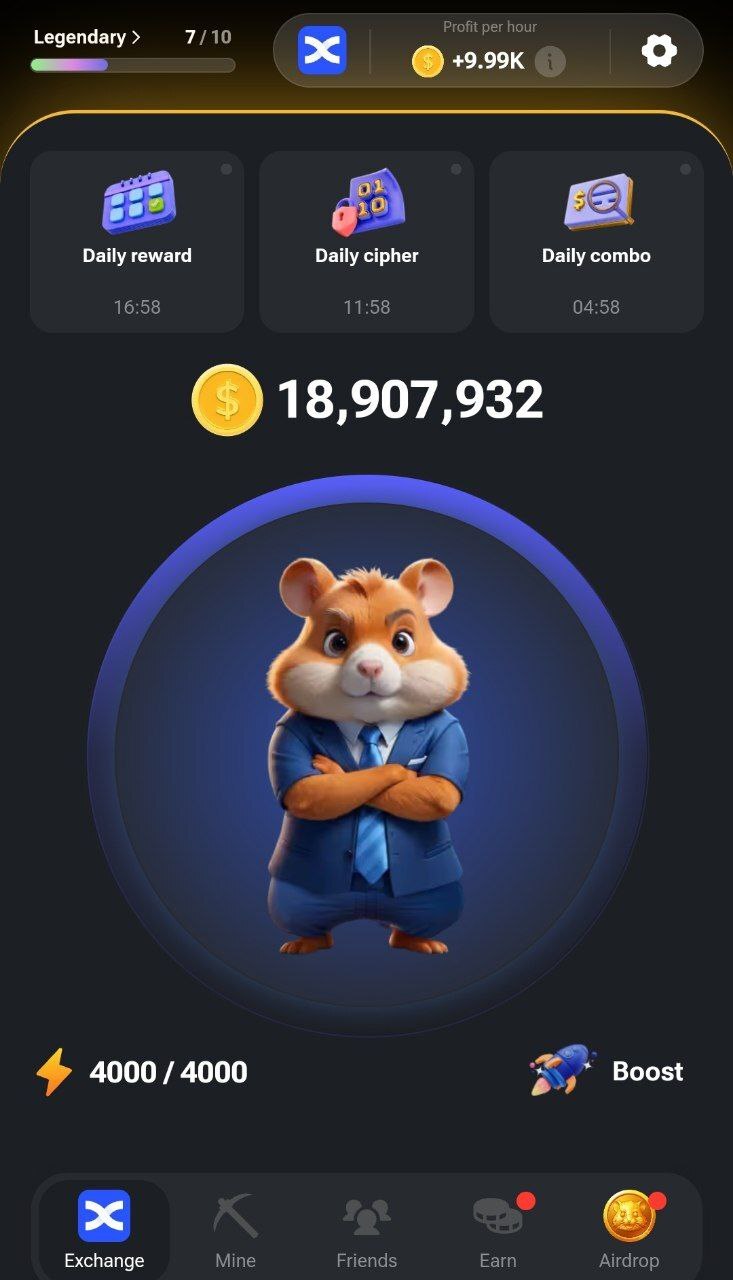This screenshot has height=1280, width=733.
Task: Open the settings gear
Action: (659, 50)
